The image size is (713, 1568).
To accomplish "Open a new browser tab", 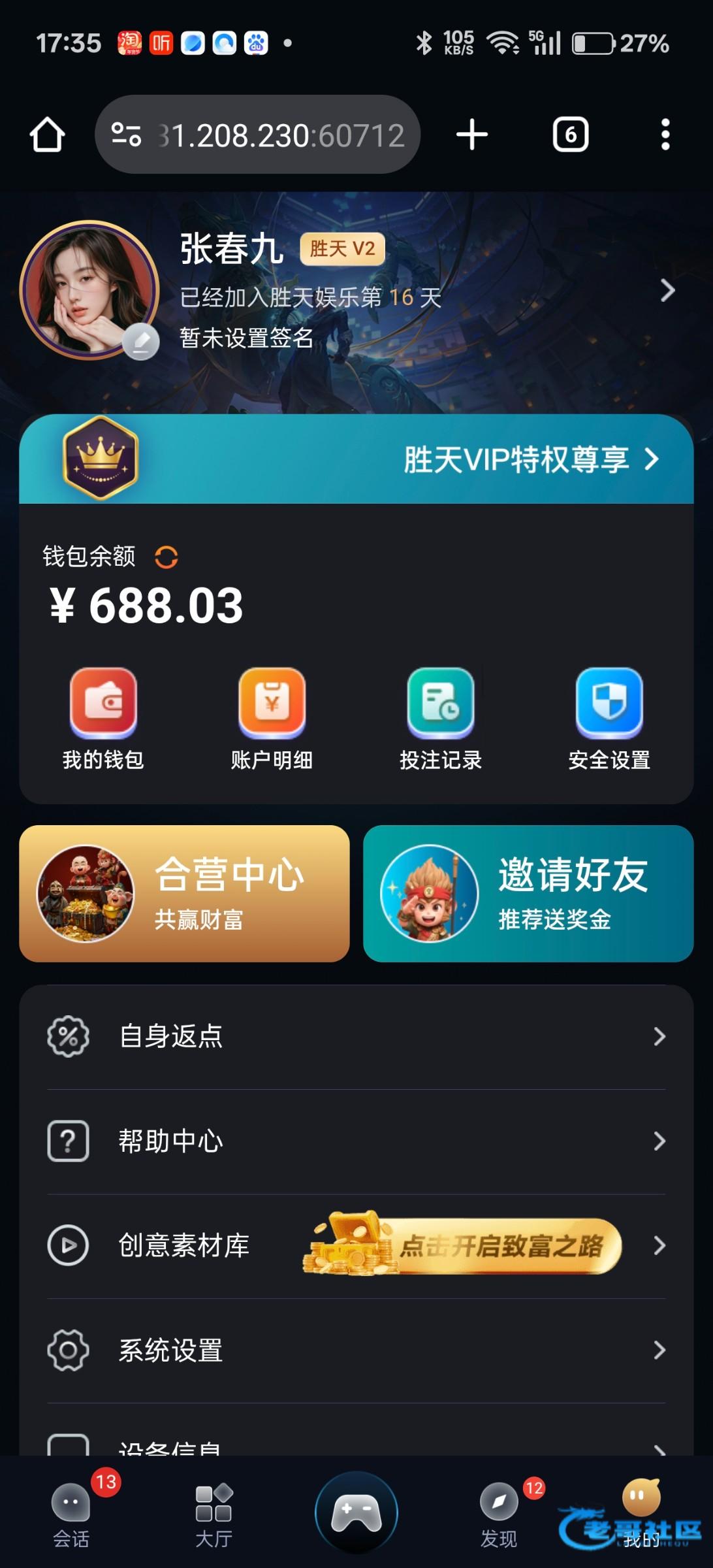I will pos(471,135).
